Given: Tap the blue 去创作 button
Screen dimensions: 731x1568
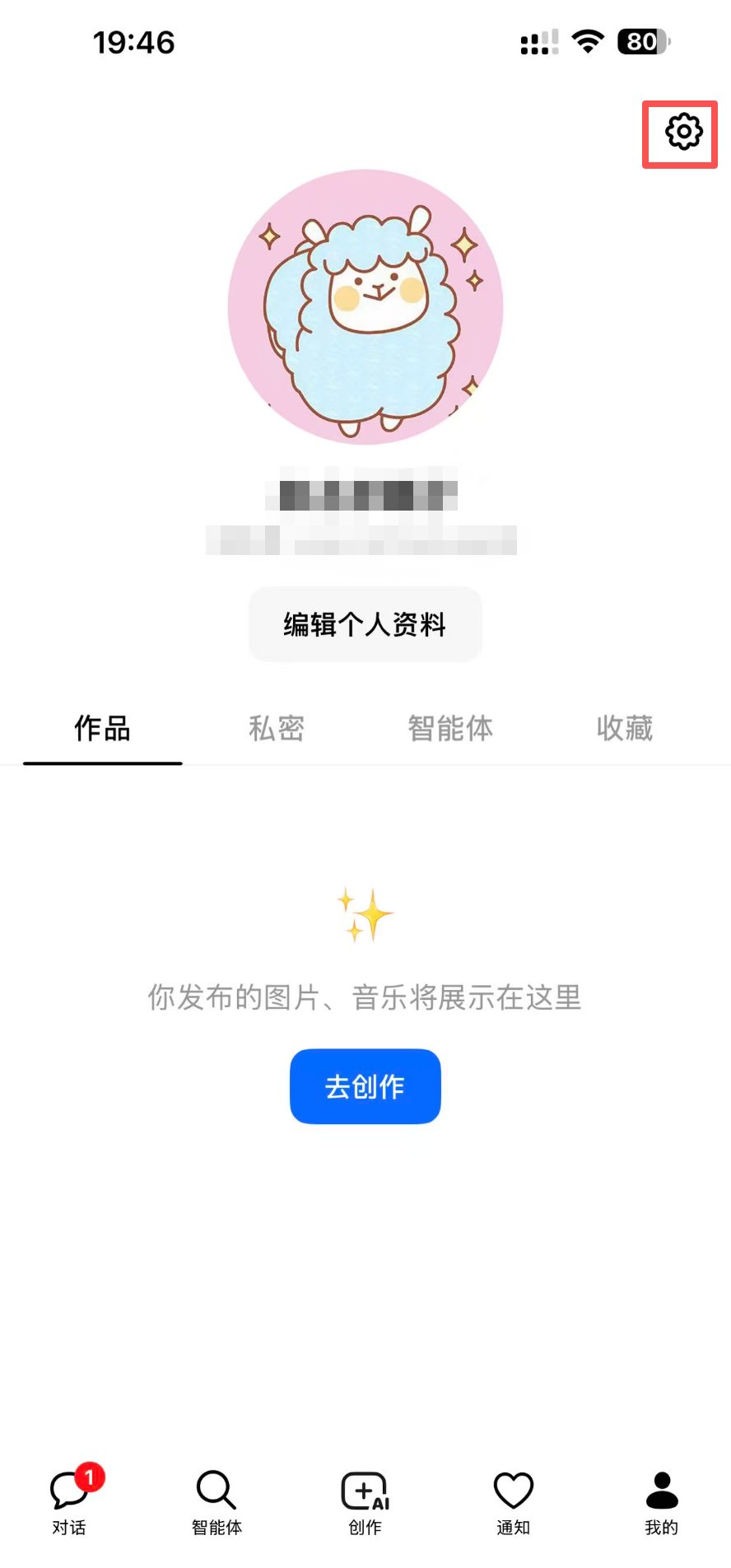Looking at the screenshot, I should click(x=365, y=1086).
